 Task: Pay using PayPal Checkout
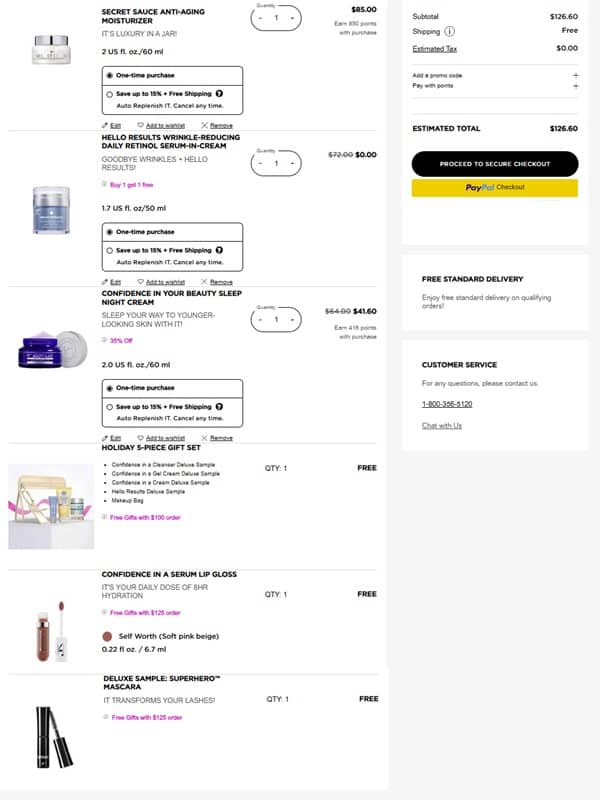[x=494, y=187]
